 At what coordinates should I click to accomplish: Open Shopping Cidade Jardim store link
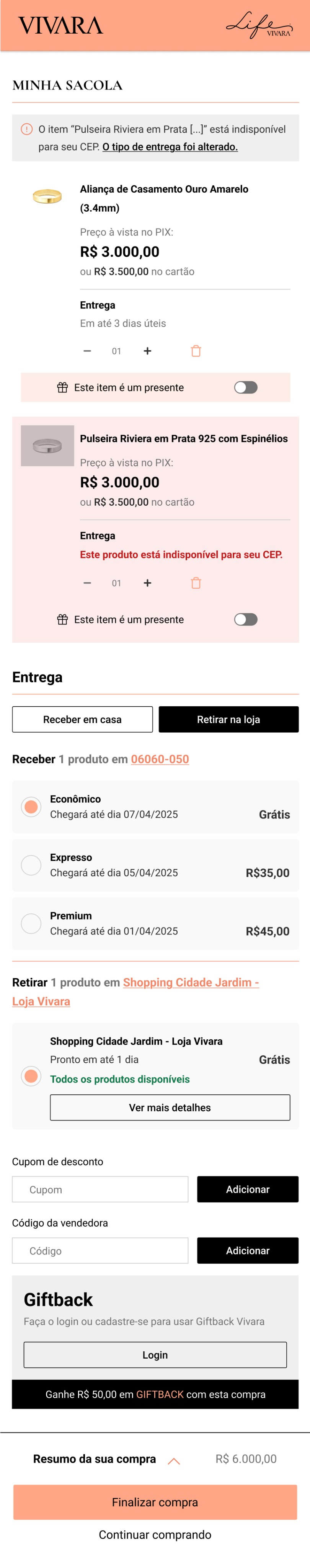pos(190,982)
